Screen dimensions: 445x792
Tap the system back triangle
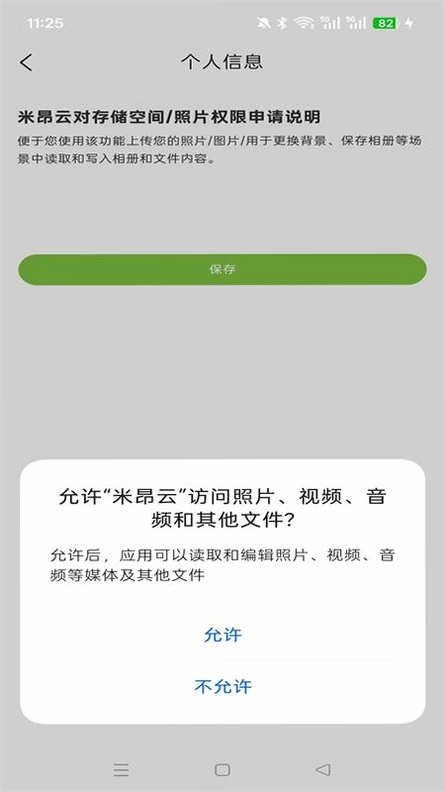(323, 769)
